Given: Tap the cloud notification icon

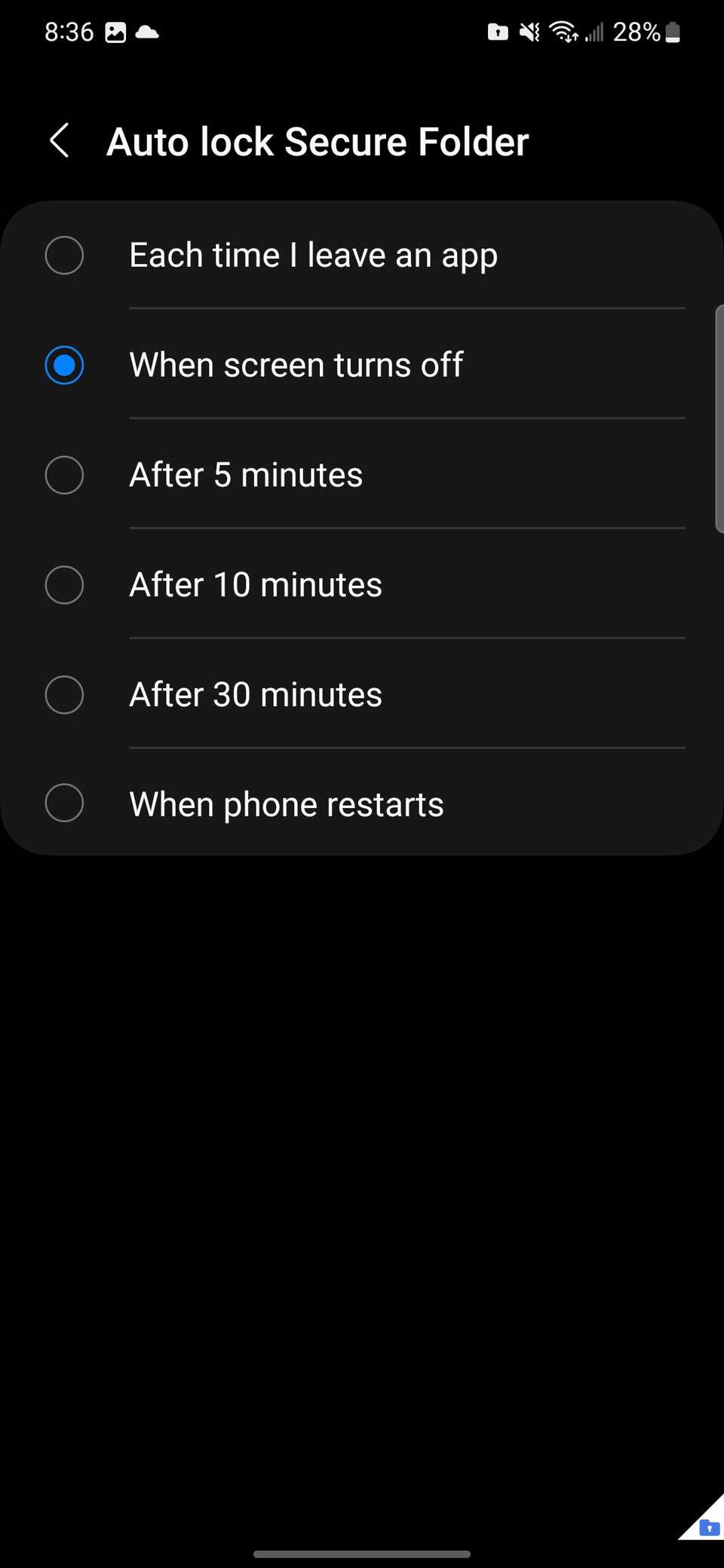Looking at the screenshot, I should (149, 31).
